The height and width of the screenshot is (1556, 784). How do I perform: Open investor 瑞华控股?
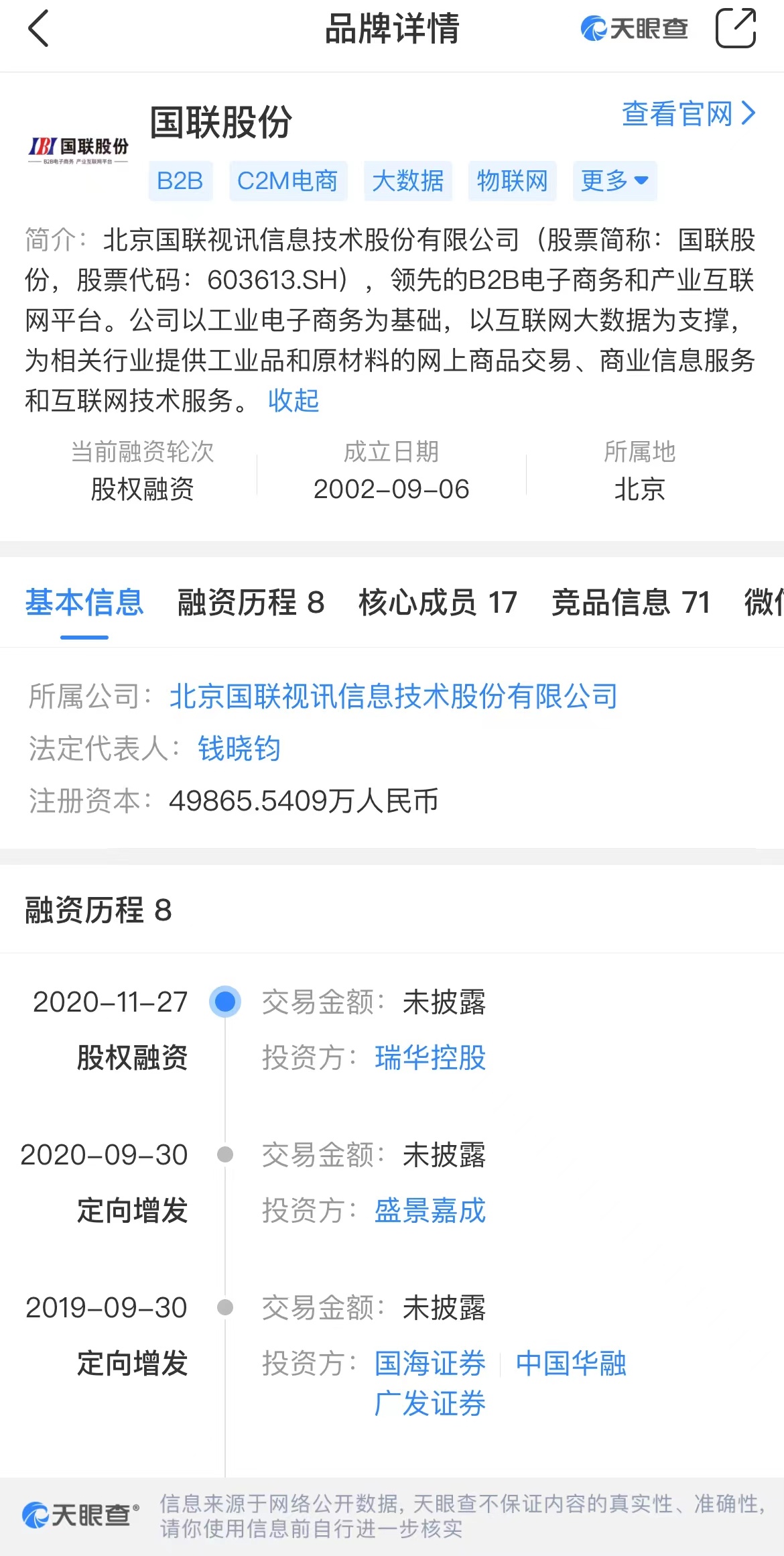(x=430, y=1058)
